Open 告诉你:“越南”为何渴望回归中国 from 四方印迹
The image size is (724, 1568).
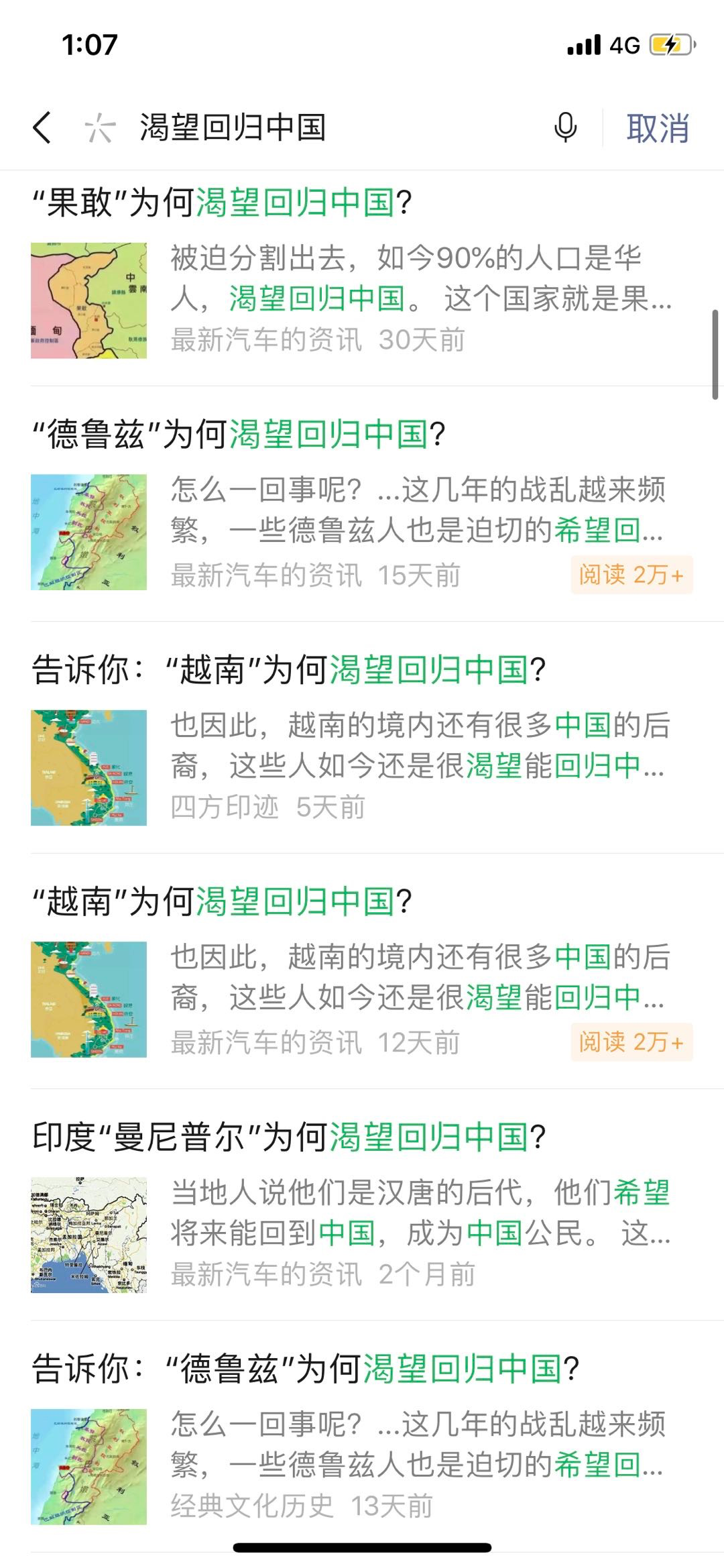290,669
